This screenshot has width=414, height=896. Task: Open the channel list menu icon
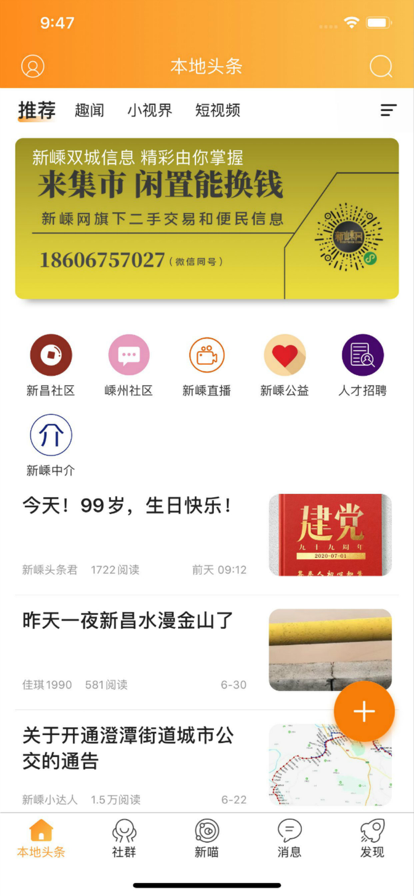389,110
